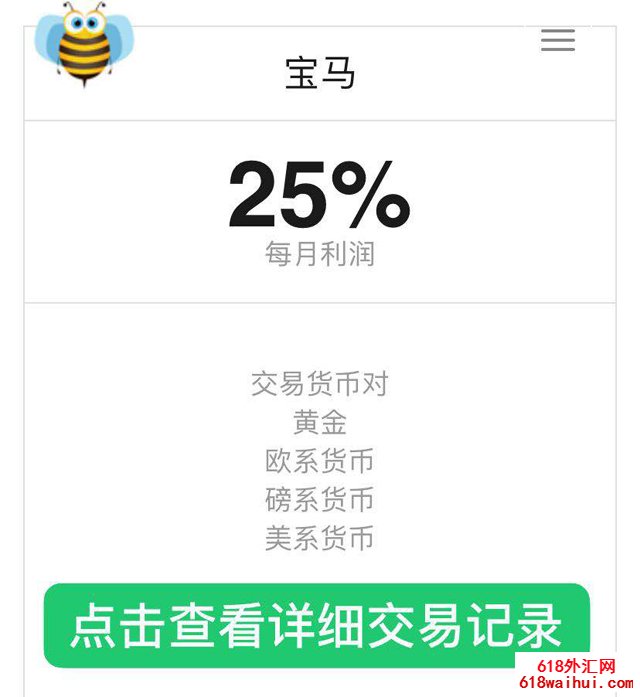Screen dimensions: 640x697
Task: Tap 点击查看详细交易记录 button
Action: click(x=316, y=625)
